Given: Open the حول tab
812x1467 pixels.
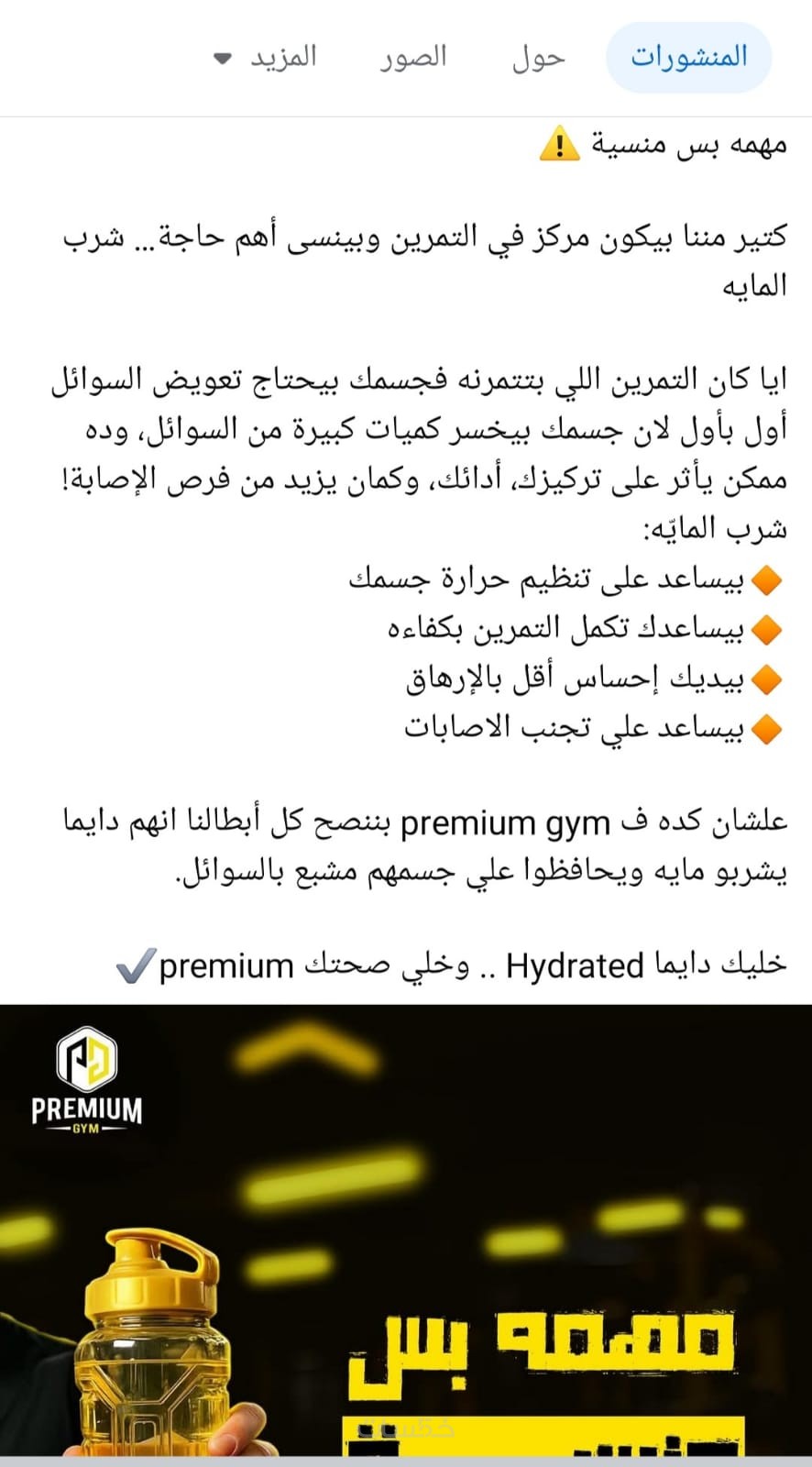Looking at the screenshot, I should tap(538, 58).
